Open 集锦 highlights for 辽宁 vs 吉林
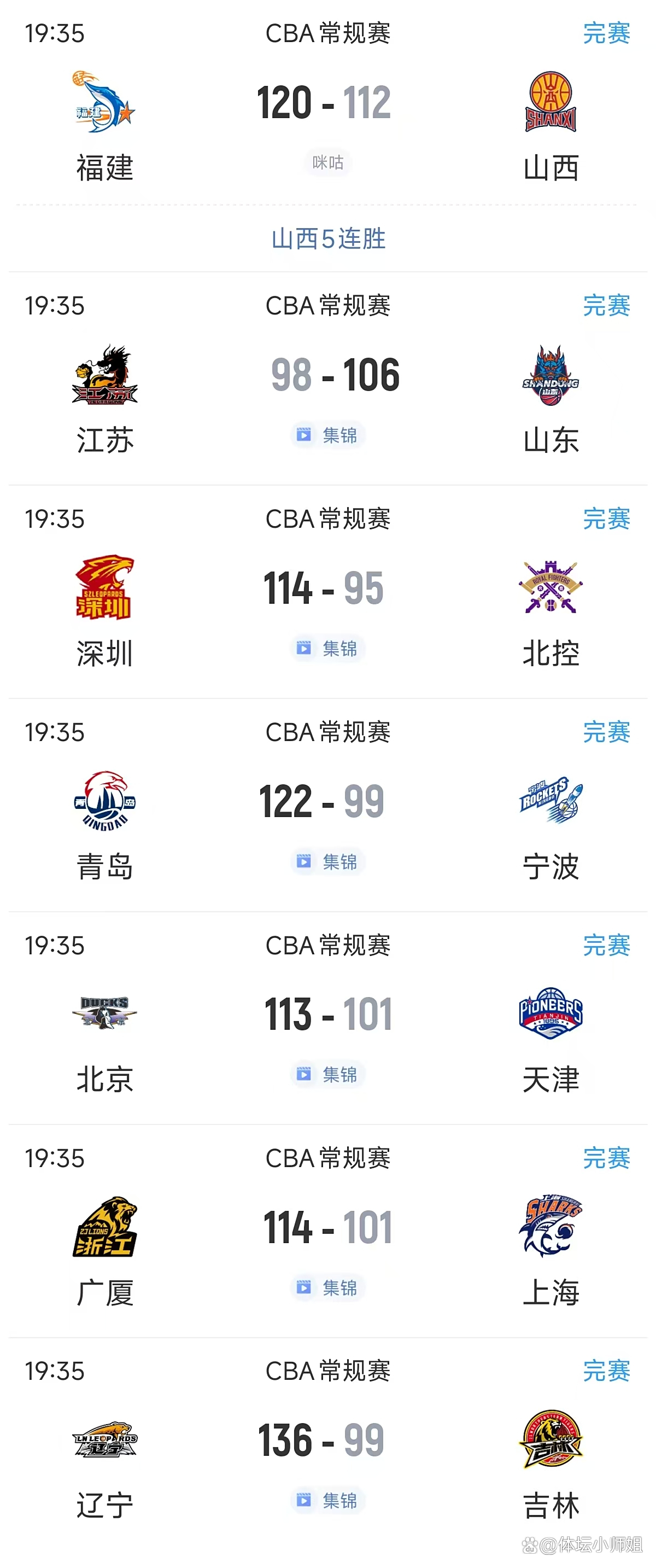This screenshot has height=1568, width=656. [327, 1500]
